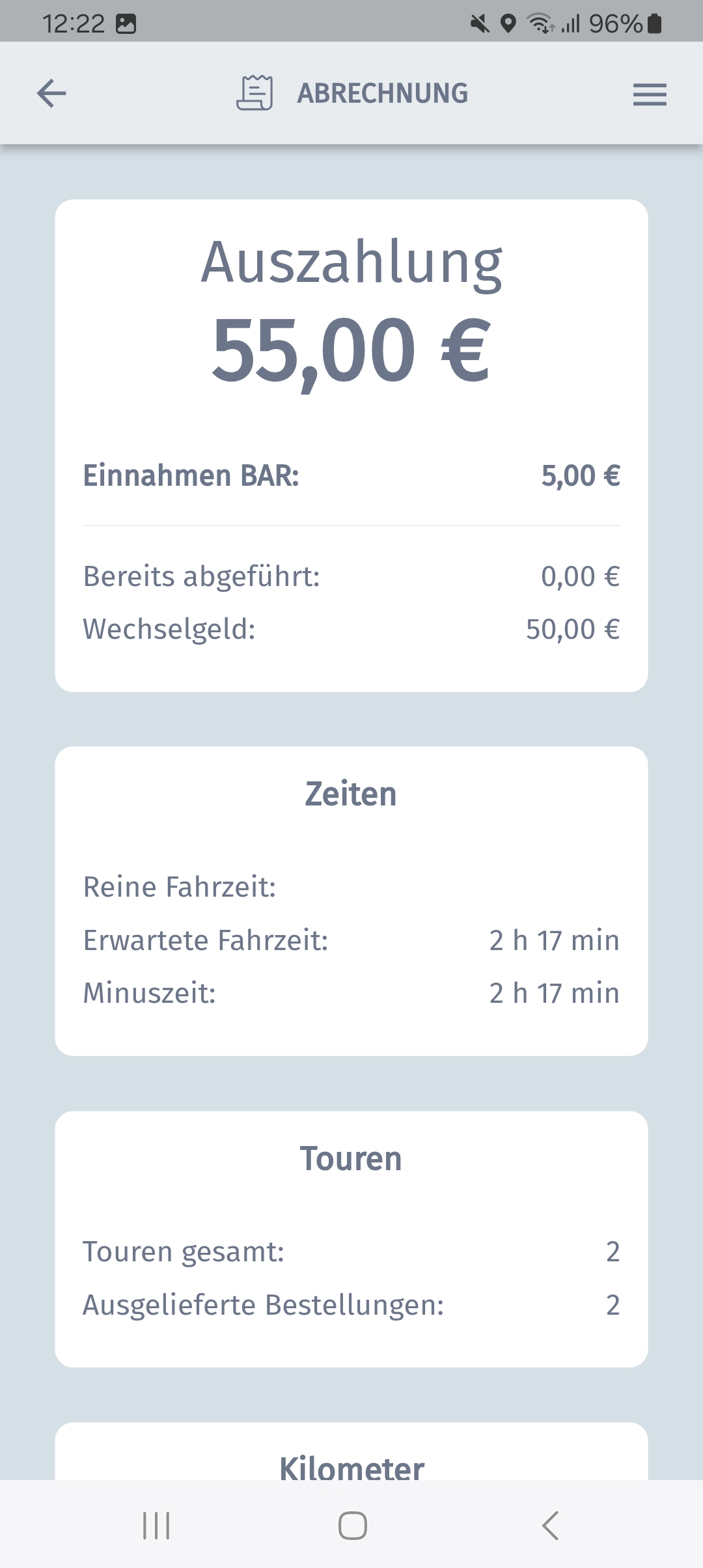Go to the home screen
This screenshot has height=1568, width=703.
click(x=352, y=1525)
